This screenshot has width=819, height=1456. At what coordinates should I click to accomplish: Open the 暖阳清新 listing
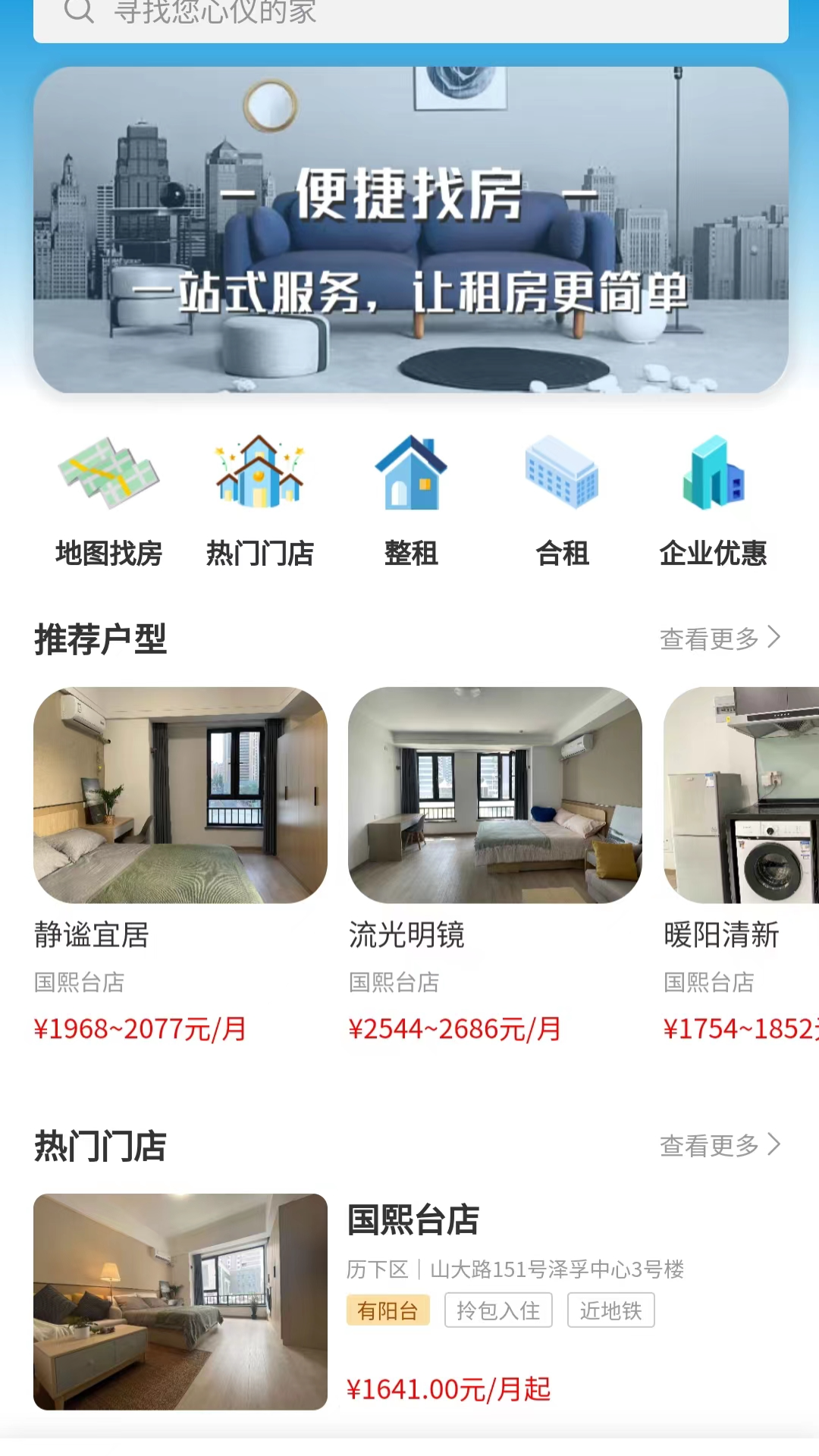739,795
